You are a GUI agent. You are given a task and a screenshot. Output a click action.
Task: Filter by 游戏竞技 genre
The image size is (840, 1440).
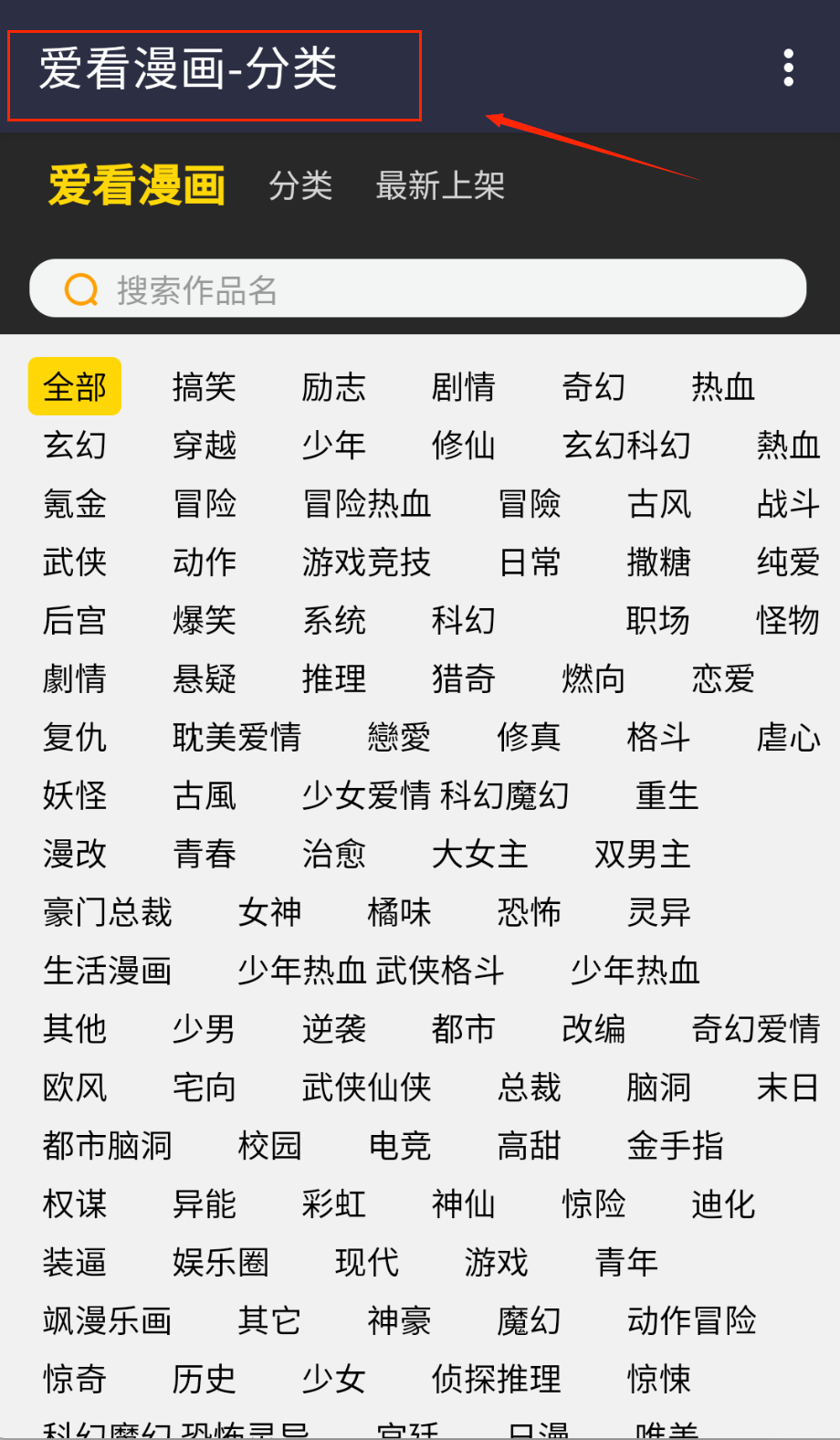pos(367,562)
